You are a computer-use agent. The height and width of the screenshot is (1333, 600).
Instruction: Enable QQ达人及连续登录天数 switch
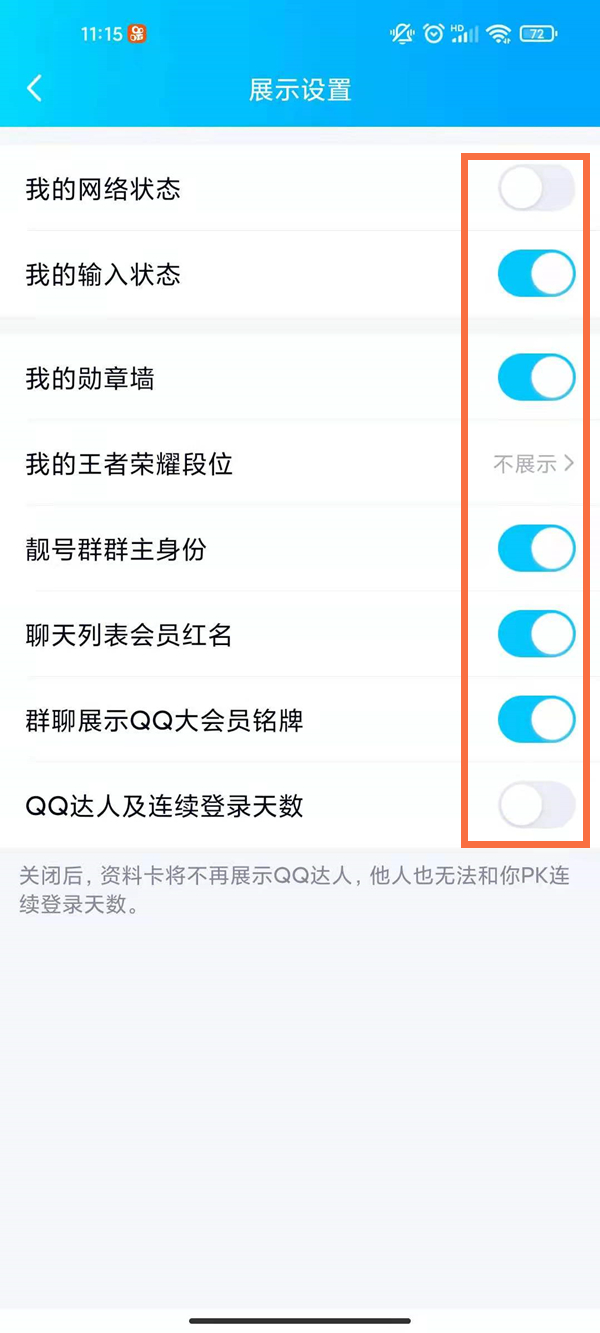coord(536,805)
